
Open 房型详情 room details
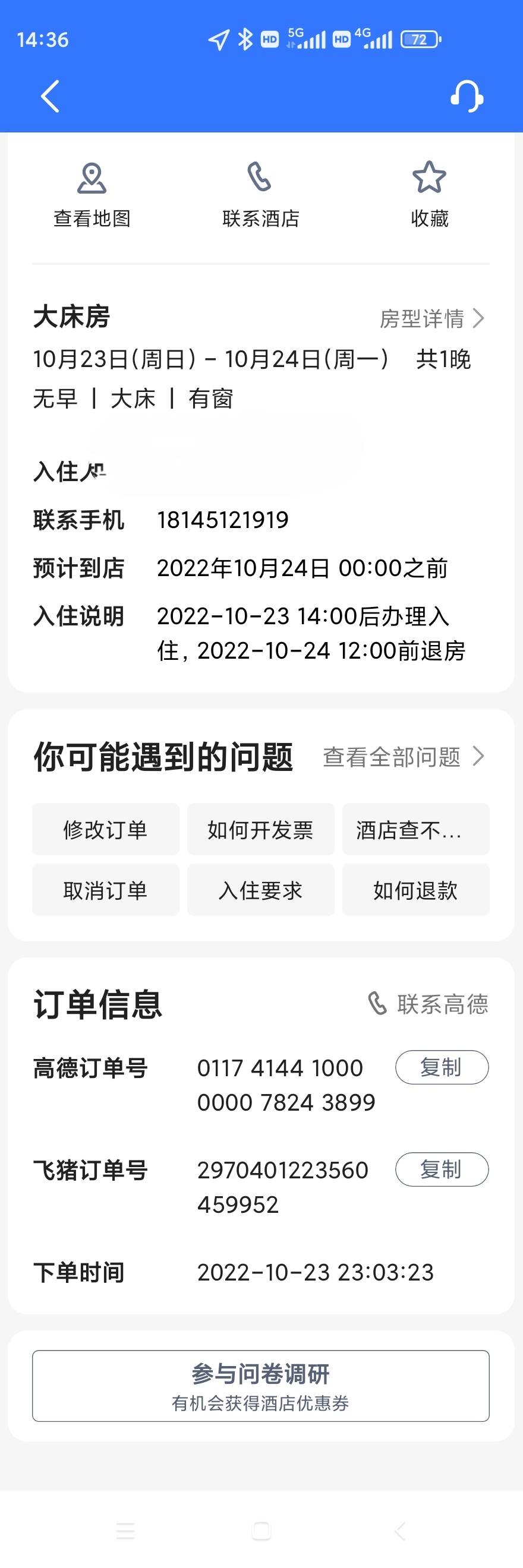pyautogui.click(x=431, y=318)
